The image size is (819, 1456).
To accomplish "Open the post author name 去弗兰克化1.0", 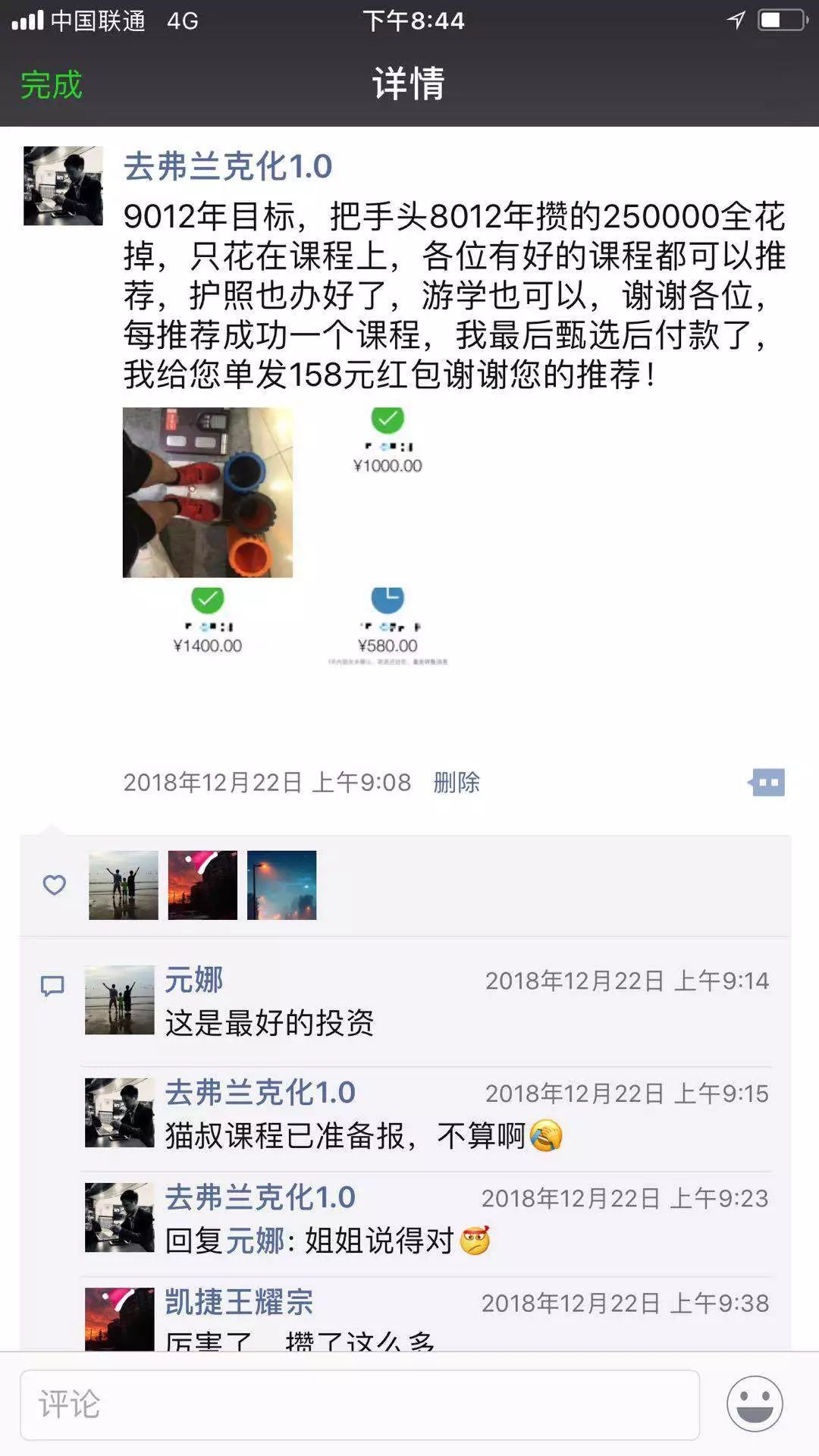I will click(227, 166).
